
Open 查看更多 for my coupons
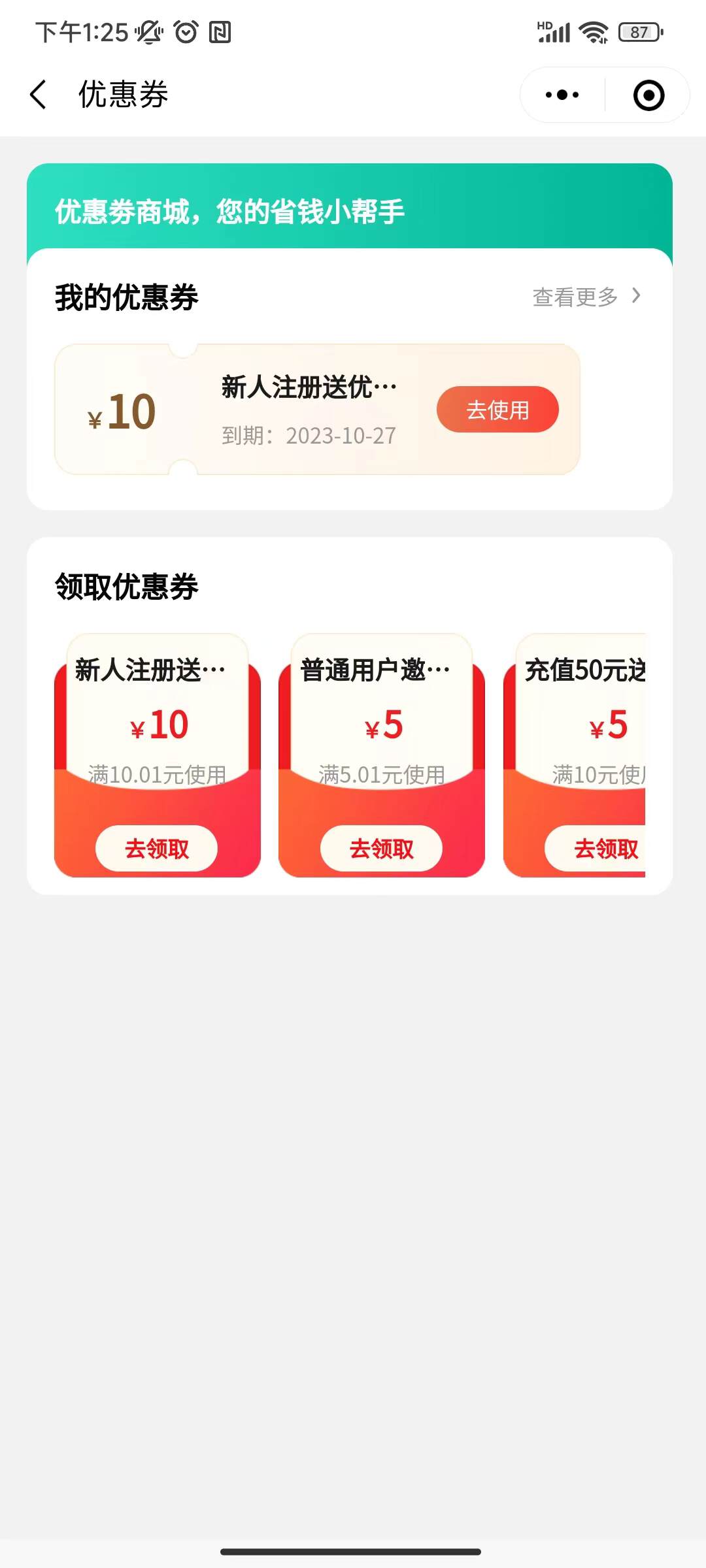coord(586,297)
